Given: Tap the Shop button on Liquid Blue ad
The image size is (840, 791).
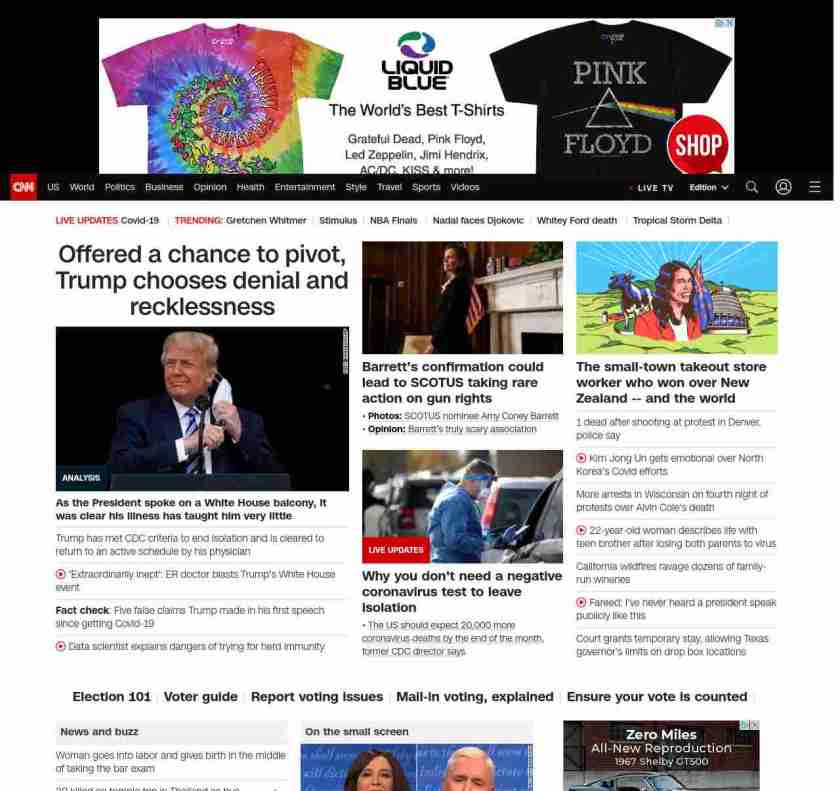Looking at the screenshot, I should click(696, 144).
